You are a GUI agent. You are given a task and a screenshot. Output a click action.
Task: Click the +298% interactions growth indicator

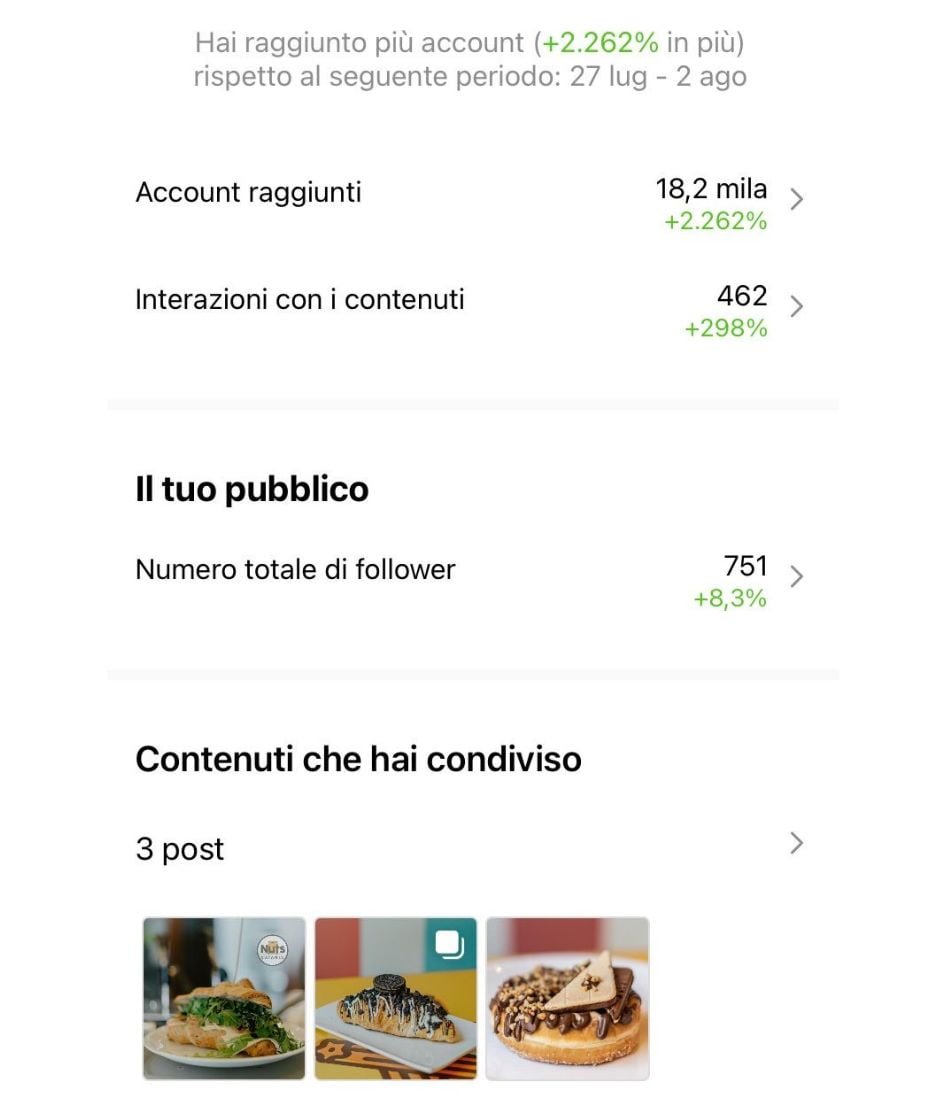[x=727, y=327]
